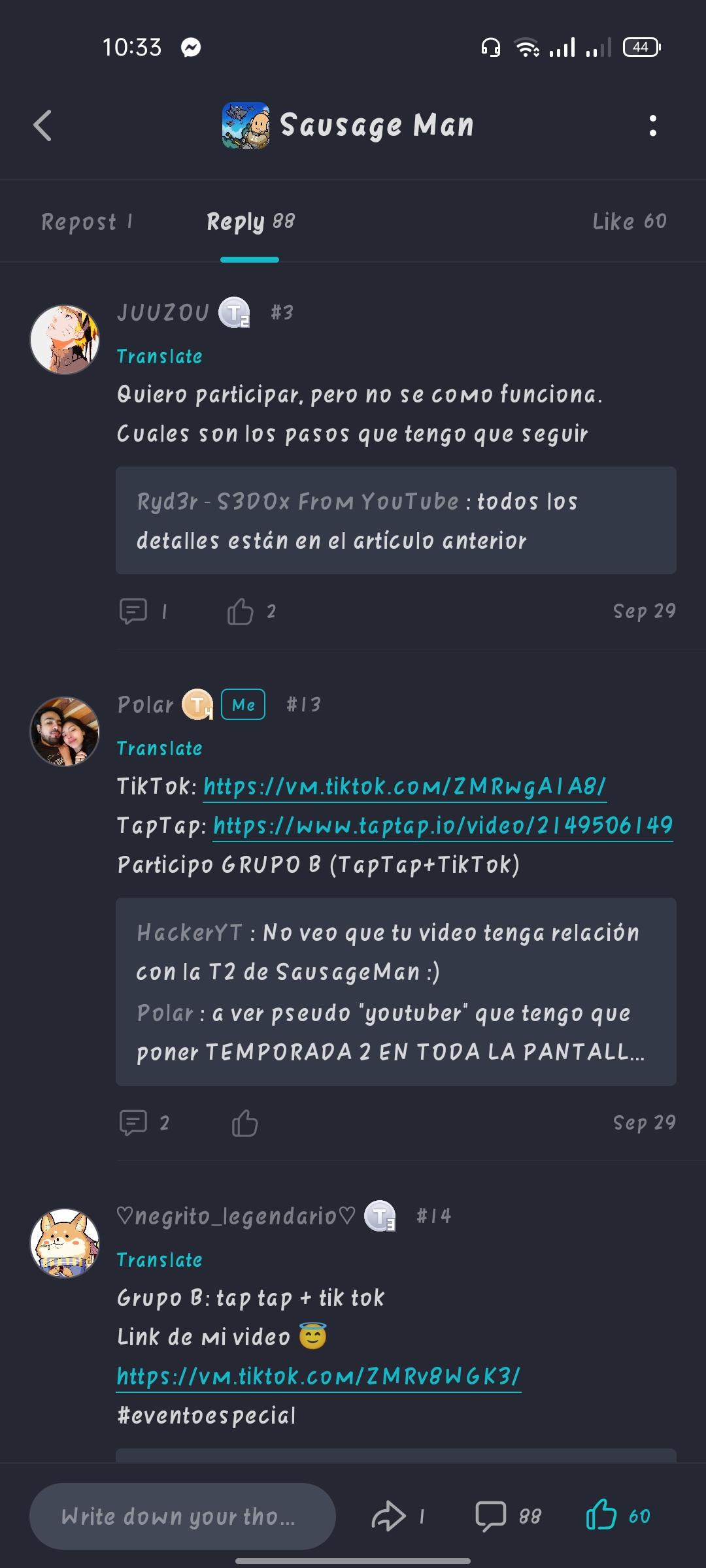
Task: Share the post via bottom arrow icon
Action: [x=388, y=1516]
